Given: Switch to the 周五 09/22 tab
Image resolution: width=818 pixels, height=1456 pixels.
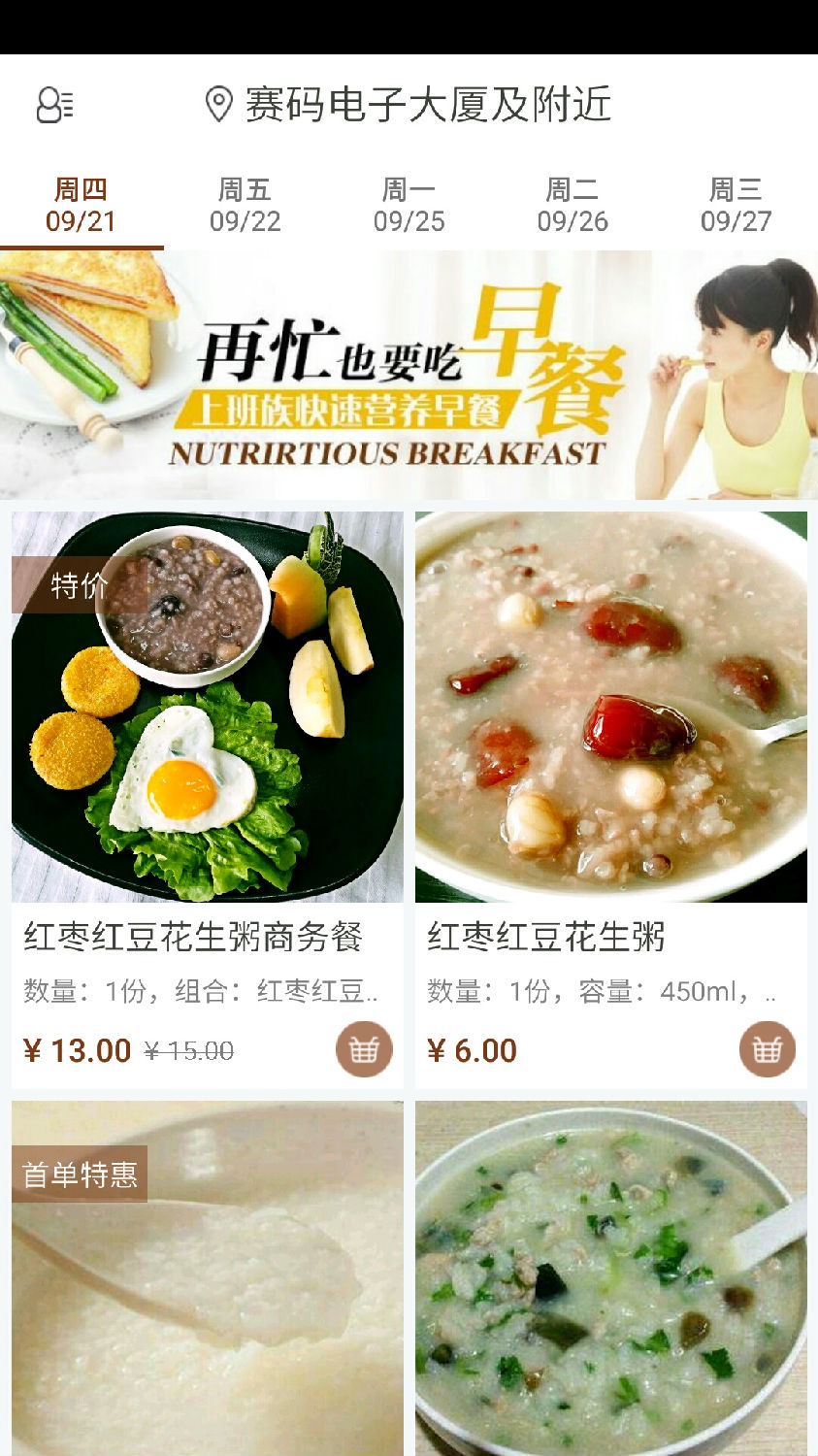Looking at the screenshot, I should (245, 205).
